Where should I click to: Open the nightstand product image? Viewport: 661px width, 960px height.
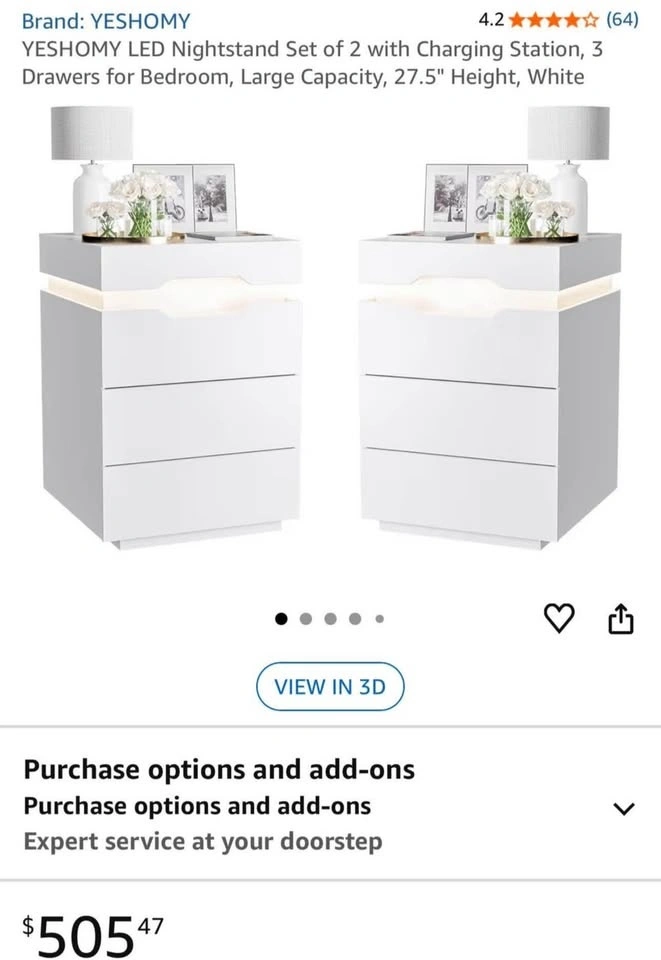click(330, 330)
